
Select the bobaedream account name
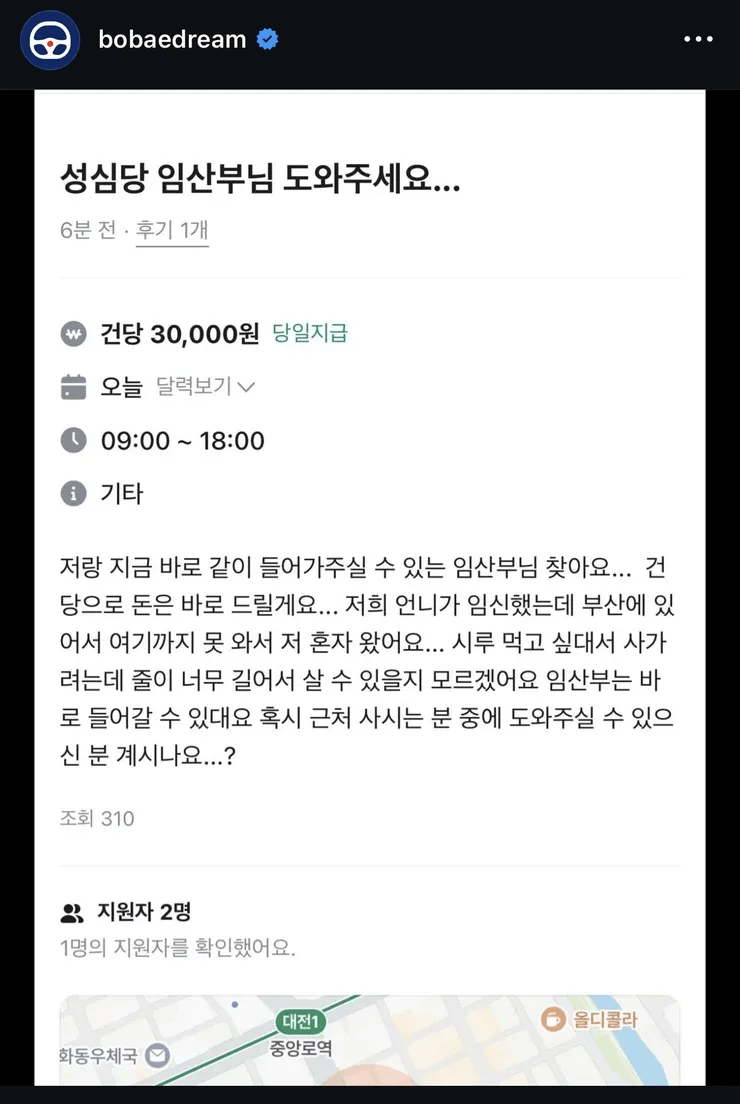point(170,39)
